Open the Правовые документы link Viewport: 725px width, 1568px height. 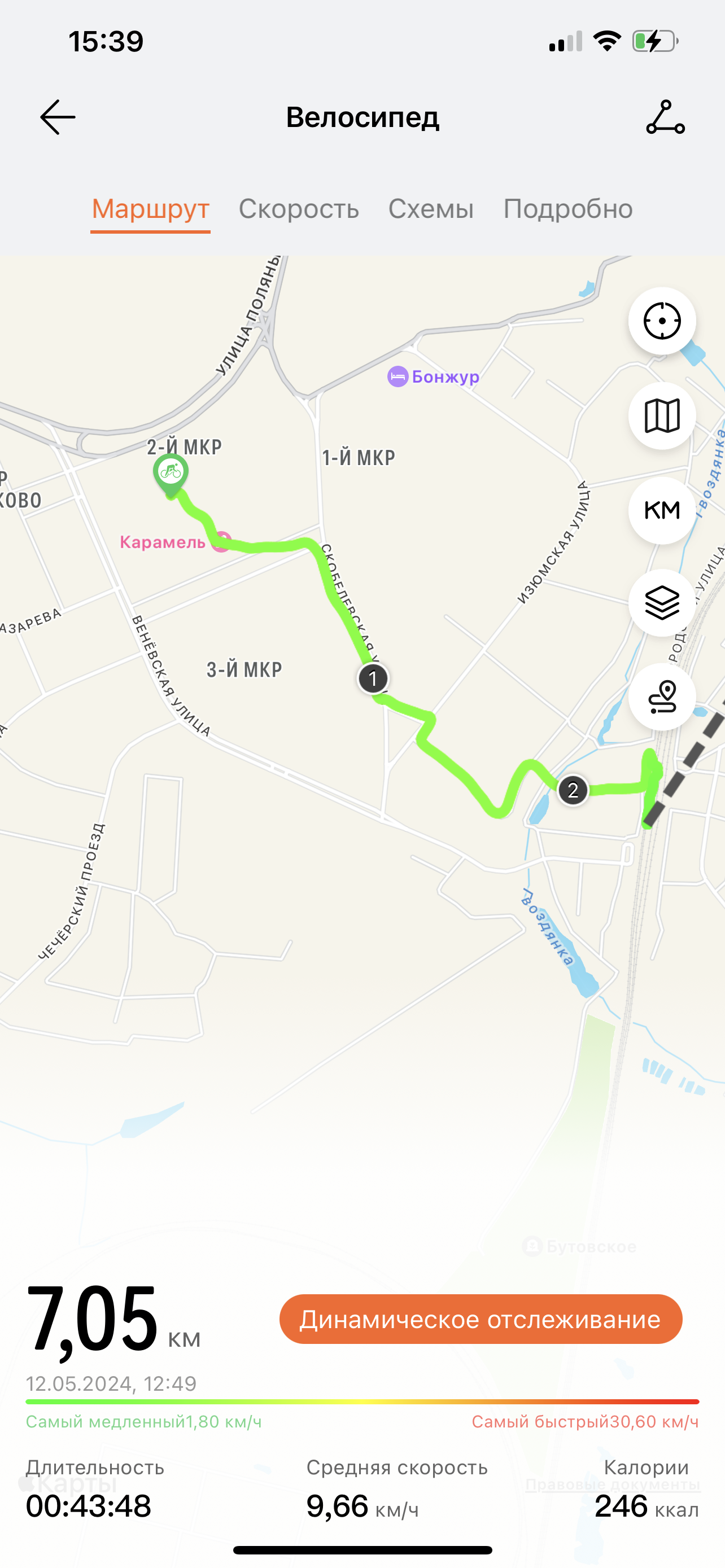pyautogui.click(x=612, y=1484)
